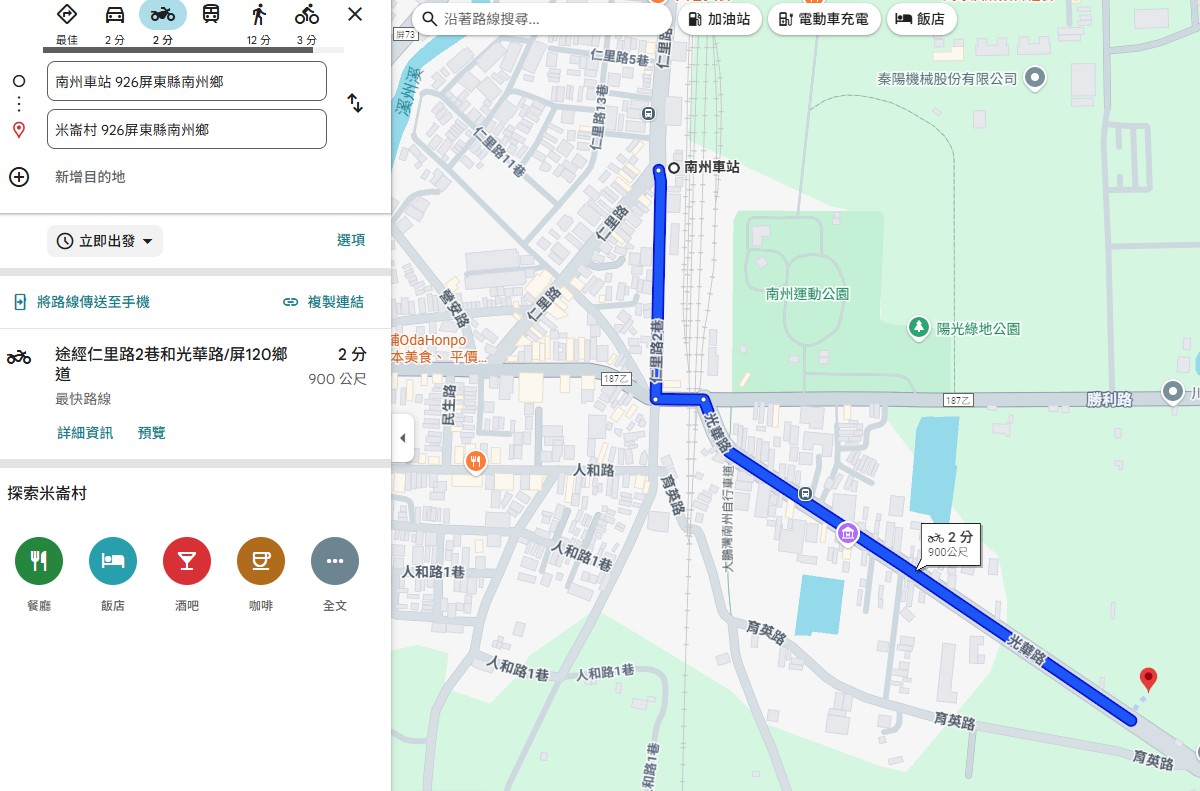Edit the destination 米崙村
The width and height of the screenshot is (1200, 791).
pyautogui.click(x=186, y=130)
